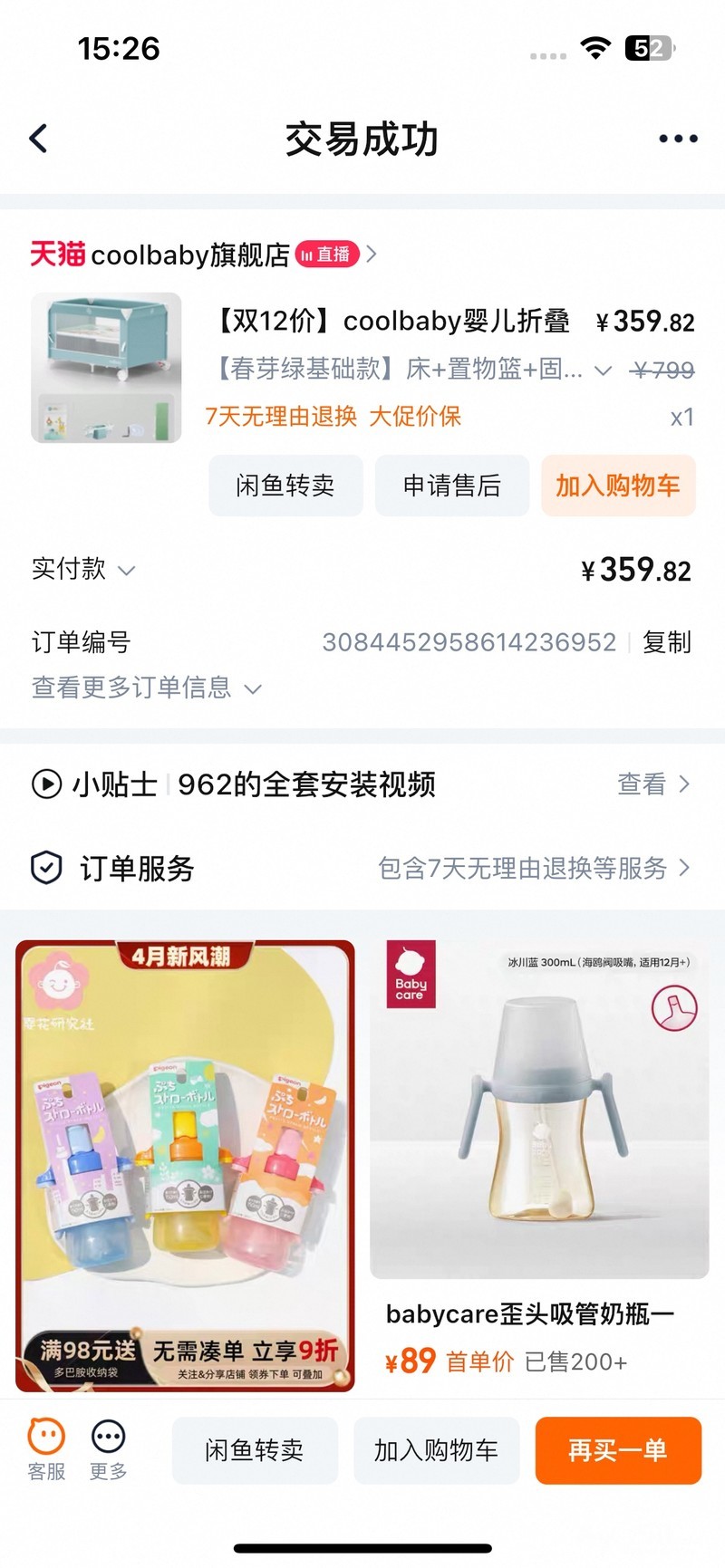
Task: View the 962 installation video tip
Action: pyautogui.click(x=652, y=784)
